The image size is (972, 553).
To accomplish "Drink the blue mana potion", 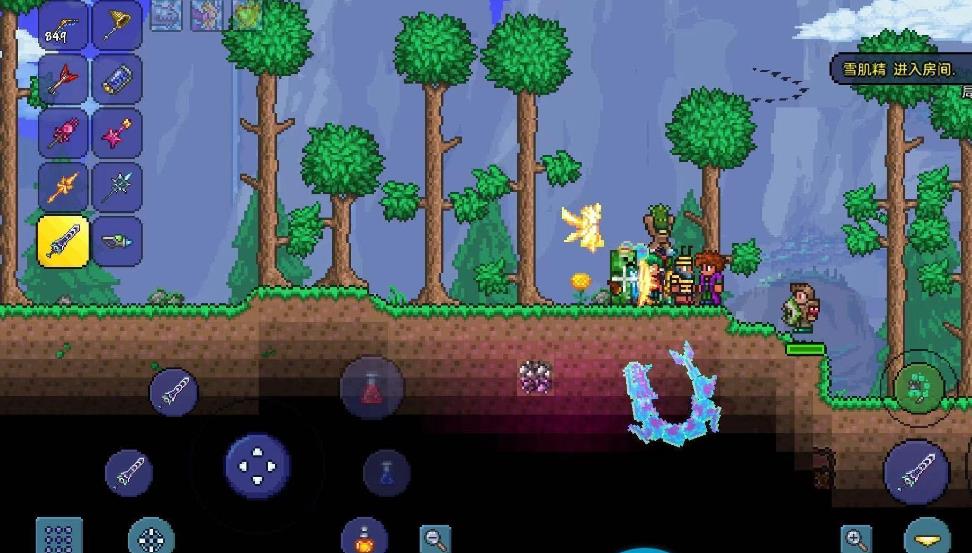I will [386, 472].
